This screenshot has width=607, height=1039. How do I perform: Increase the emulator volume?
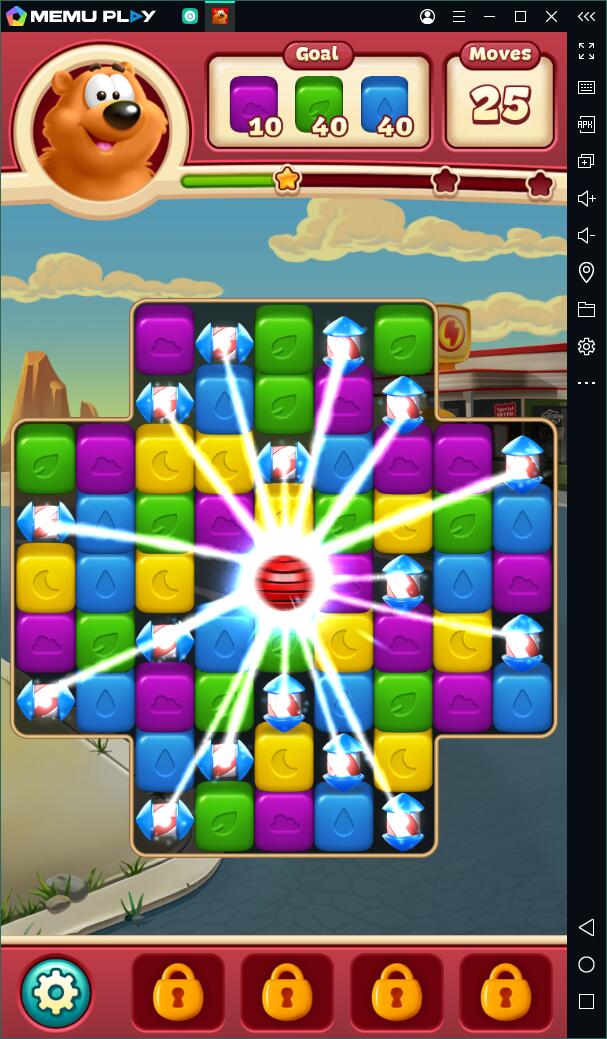(586, 199)
